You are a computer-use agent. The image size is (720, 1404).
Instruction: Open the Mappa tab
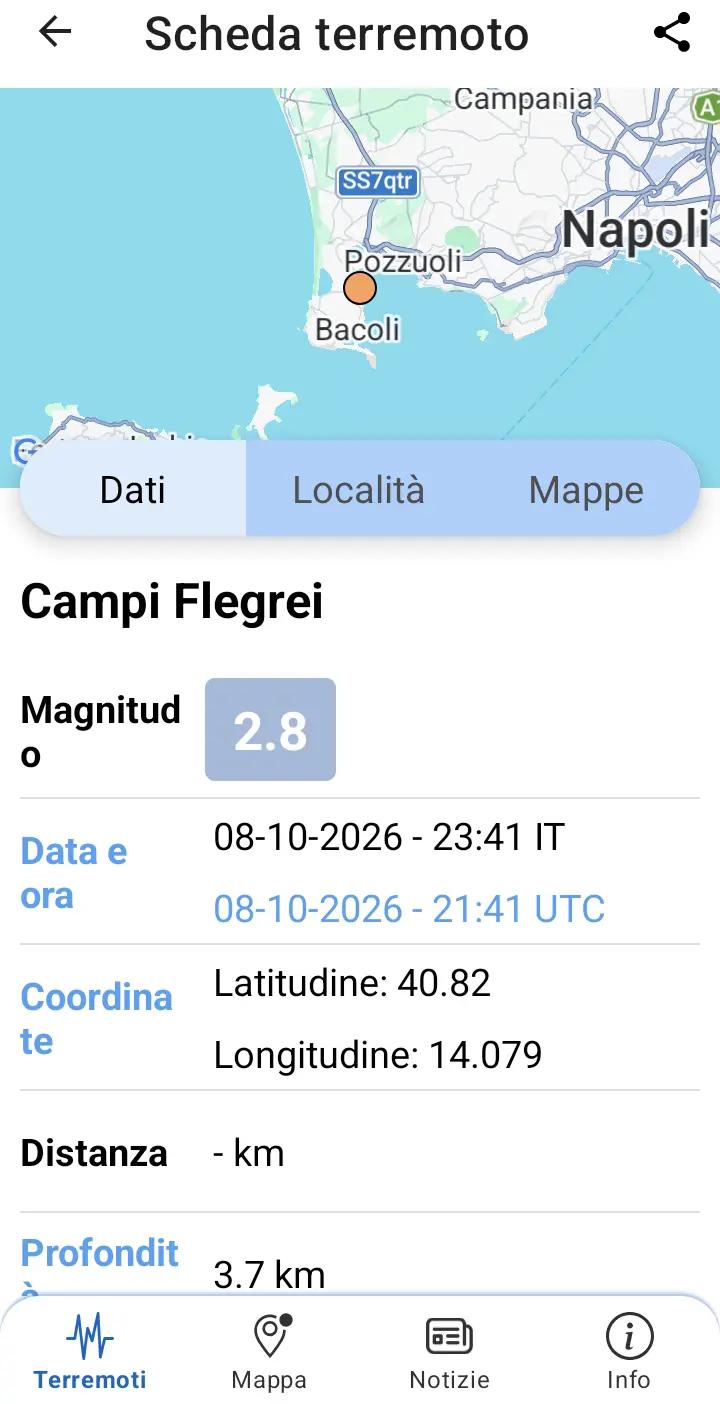click(269, 1353)
